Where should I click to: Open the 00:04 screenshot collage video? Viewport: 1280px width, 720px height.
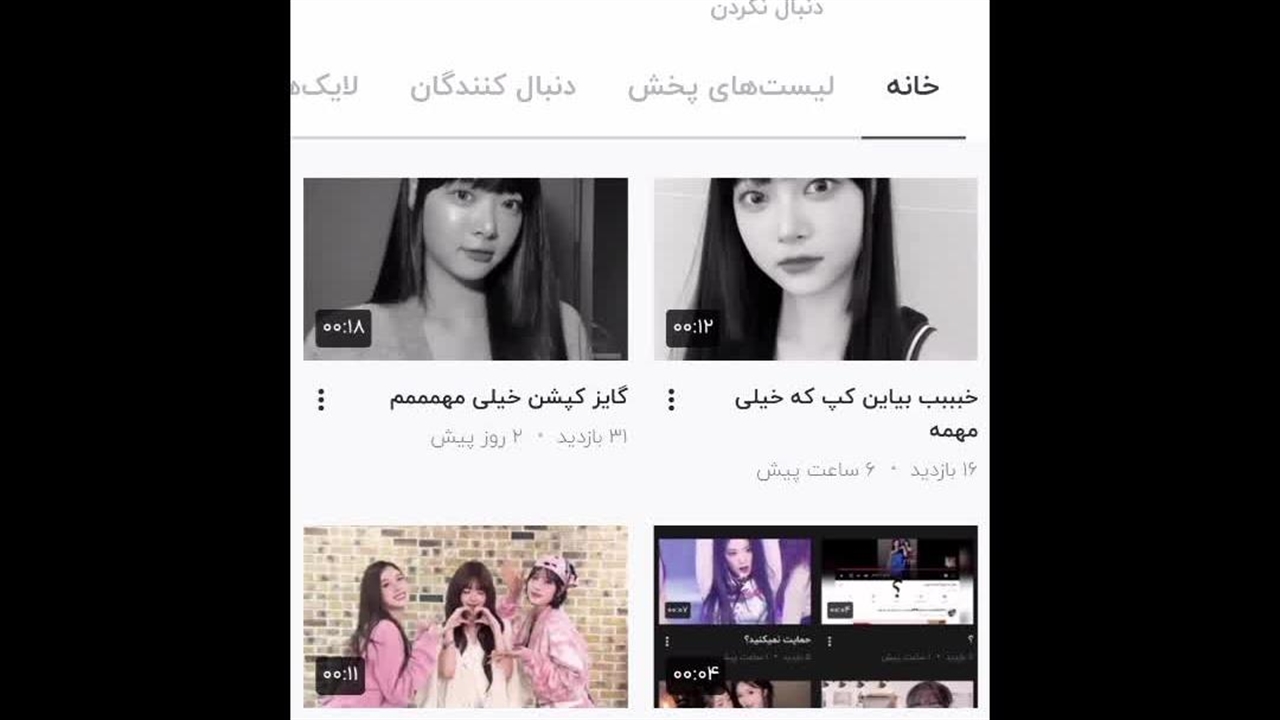(x=815, y=616)
